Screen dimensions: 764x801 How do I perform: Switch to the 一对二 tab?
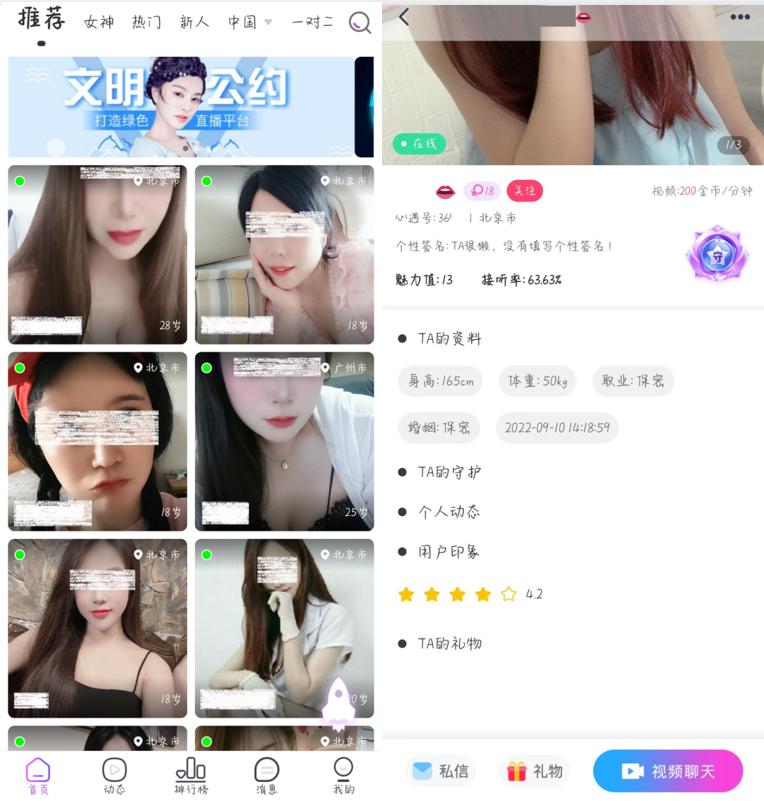pos(312,22)
